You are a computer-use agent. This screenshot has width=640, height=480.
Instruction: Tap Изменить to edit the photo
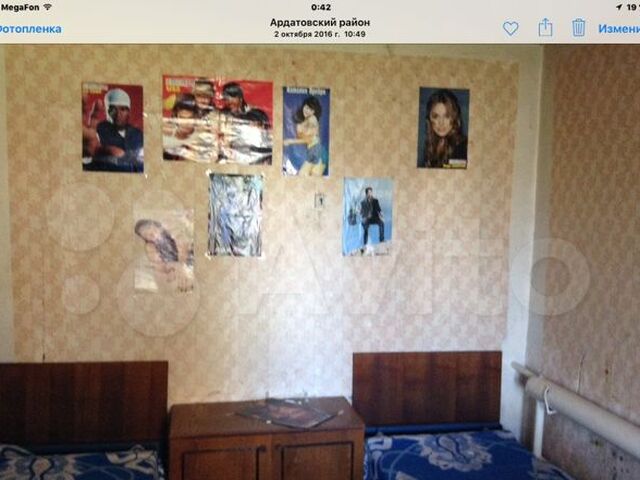tap(620, 29)
